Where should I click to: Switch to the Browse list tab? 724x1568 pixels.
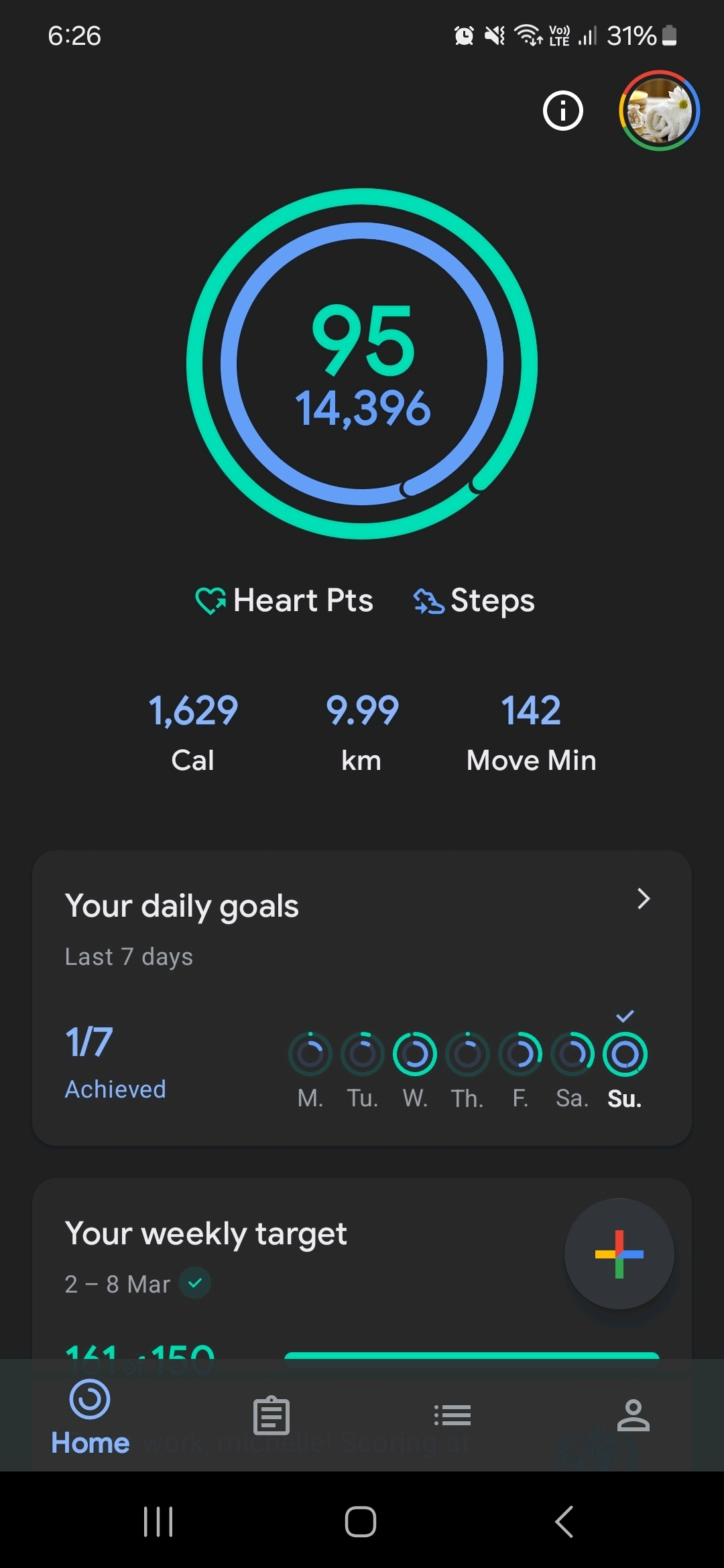click(452, 1415)
